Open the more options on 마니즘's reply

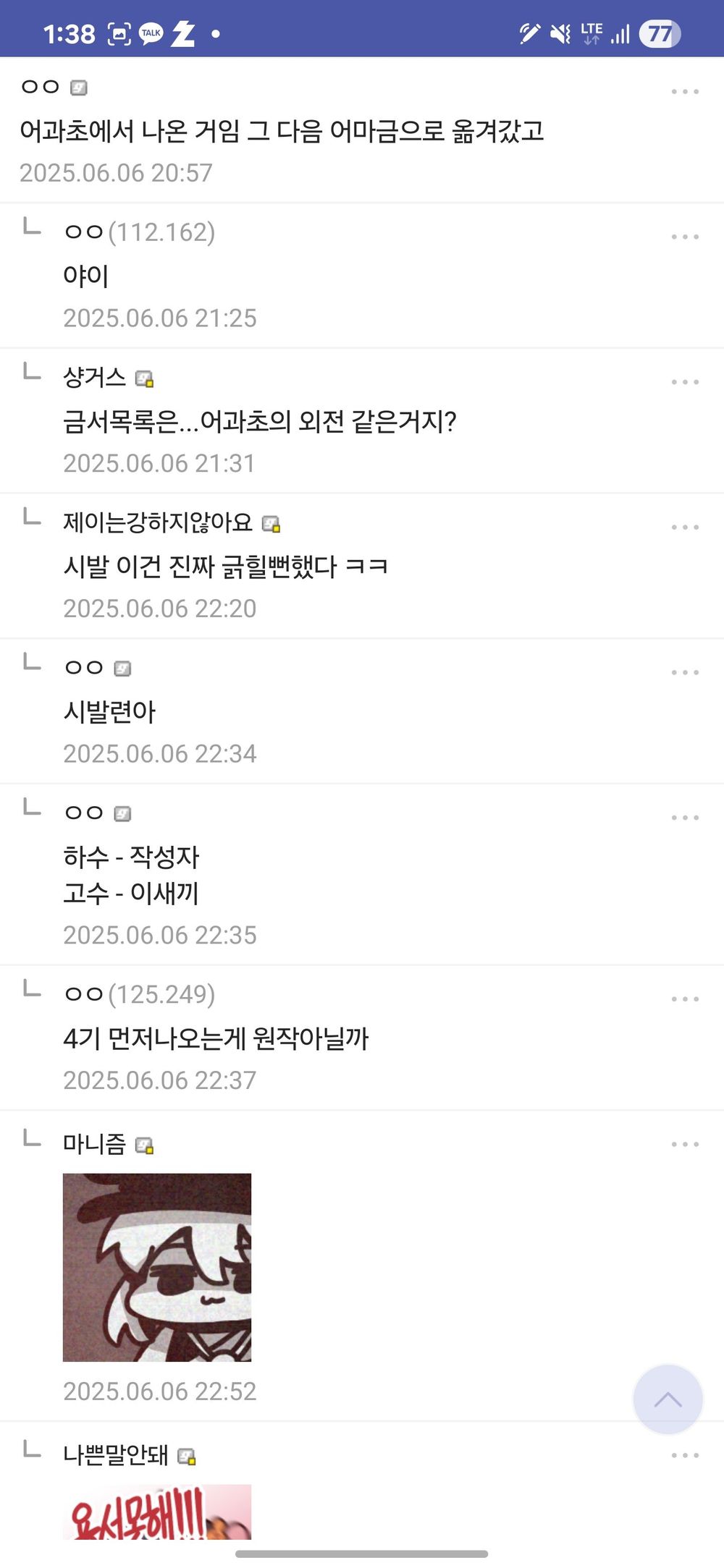[684, 1145]
